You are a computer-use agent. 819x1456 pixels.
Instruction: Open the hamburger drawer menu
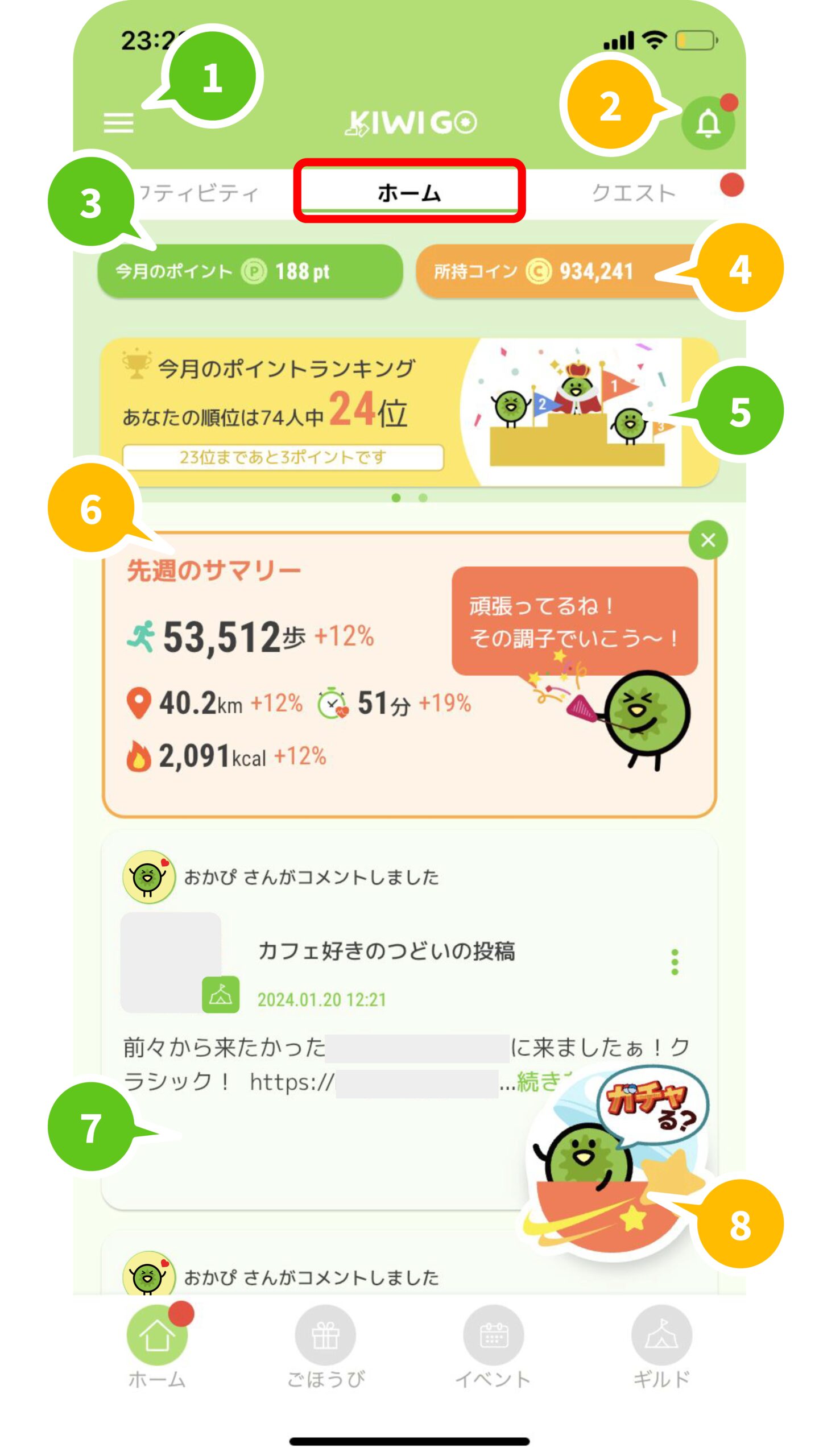[118, 122]
